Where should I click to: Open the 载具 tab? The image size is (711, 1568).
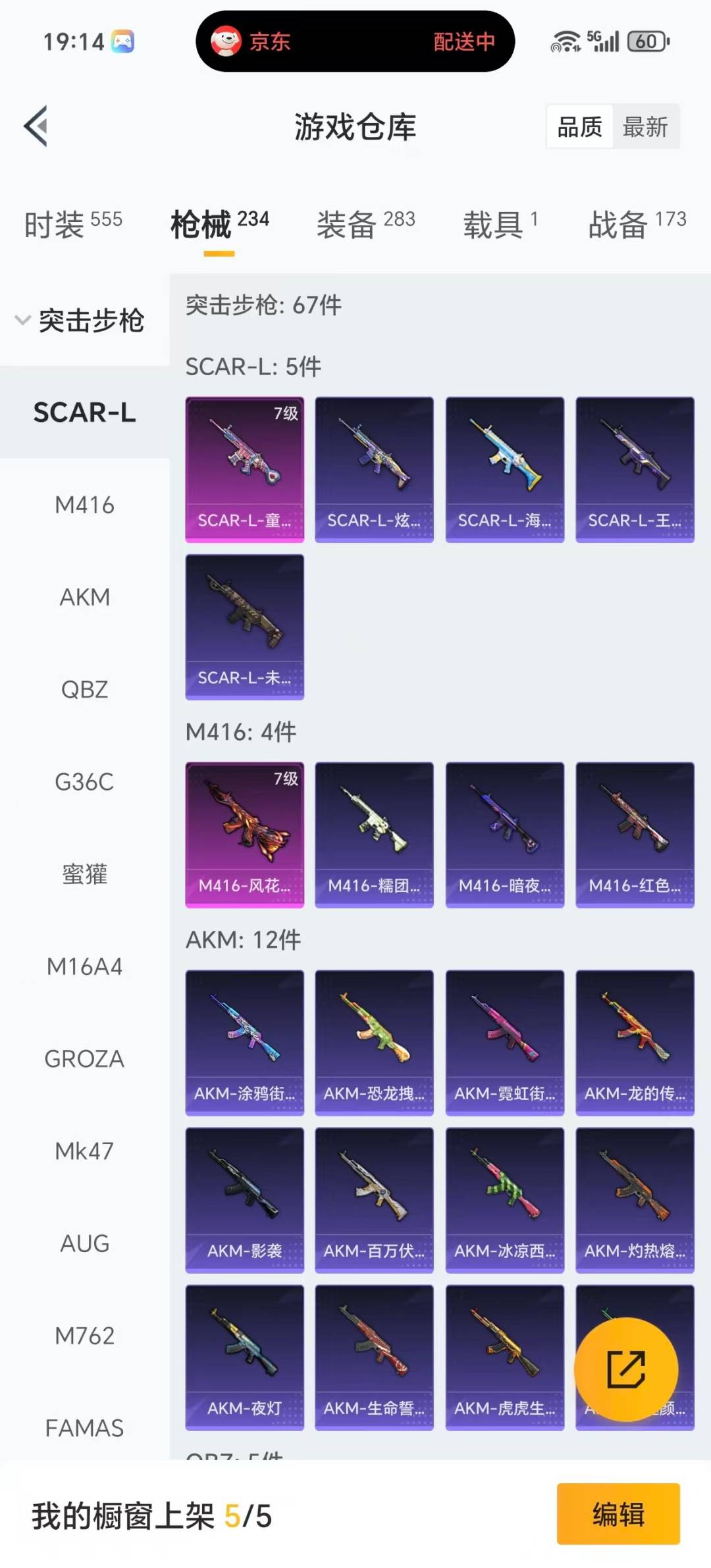point(500,224)
